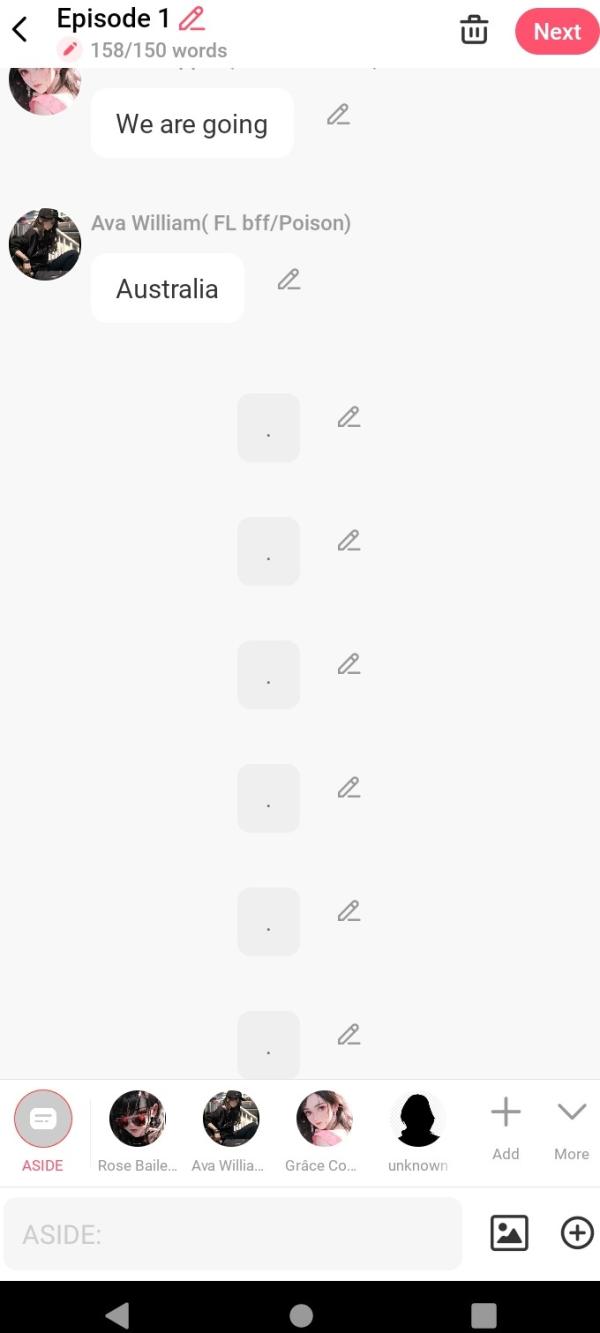Tap the system home button
600x1333 pixels.
pos(300,1315)
